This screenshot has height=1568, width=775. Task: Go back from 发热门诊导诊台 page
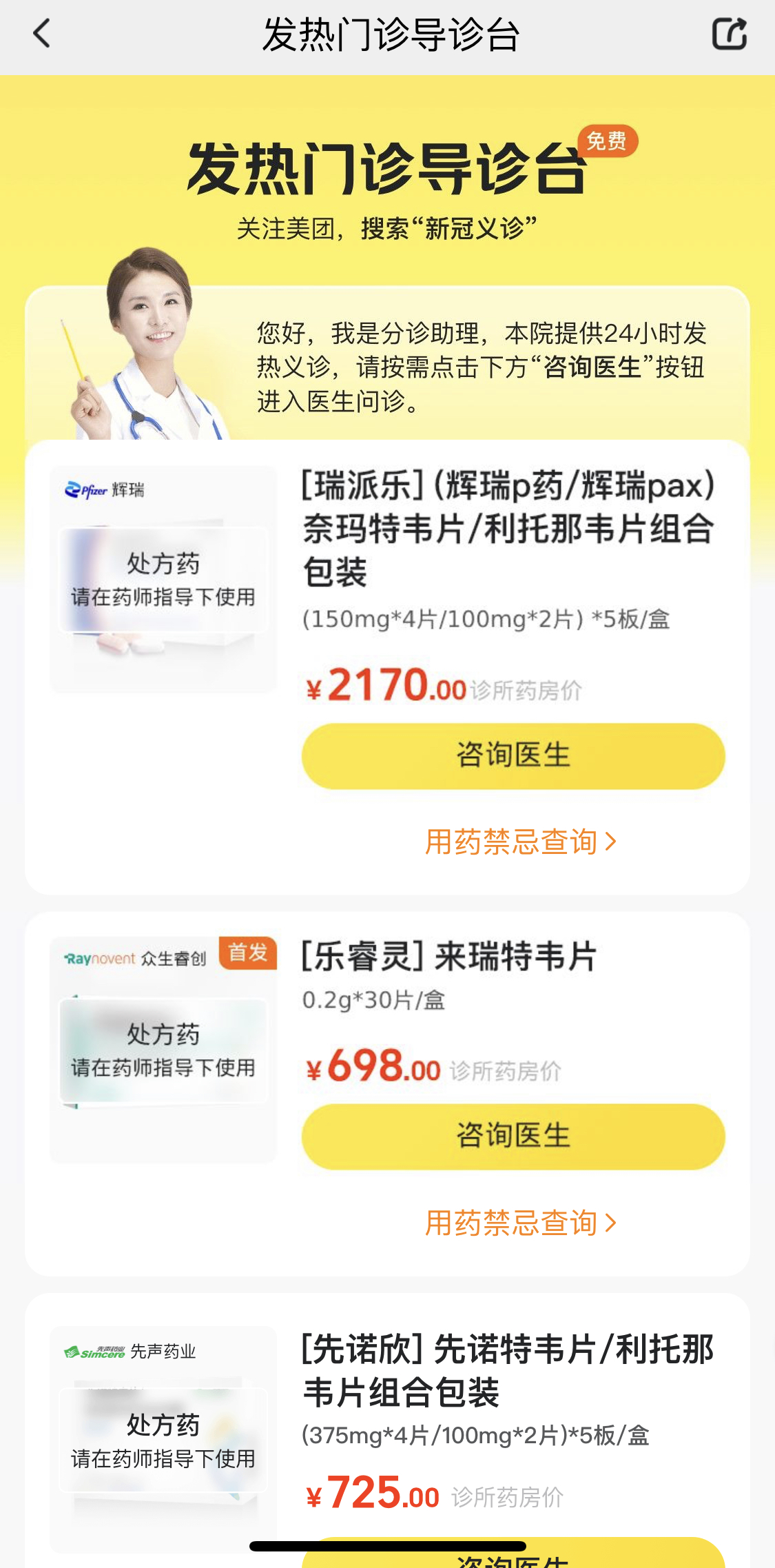click(42, 34)
